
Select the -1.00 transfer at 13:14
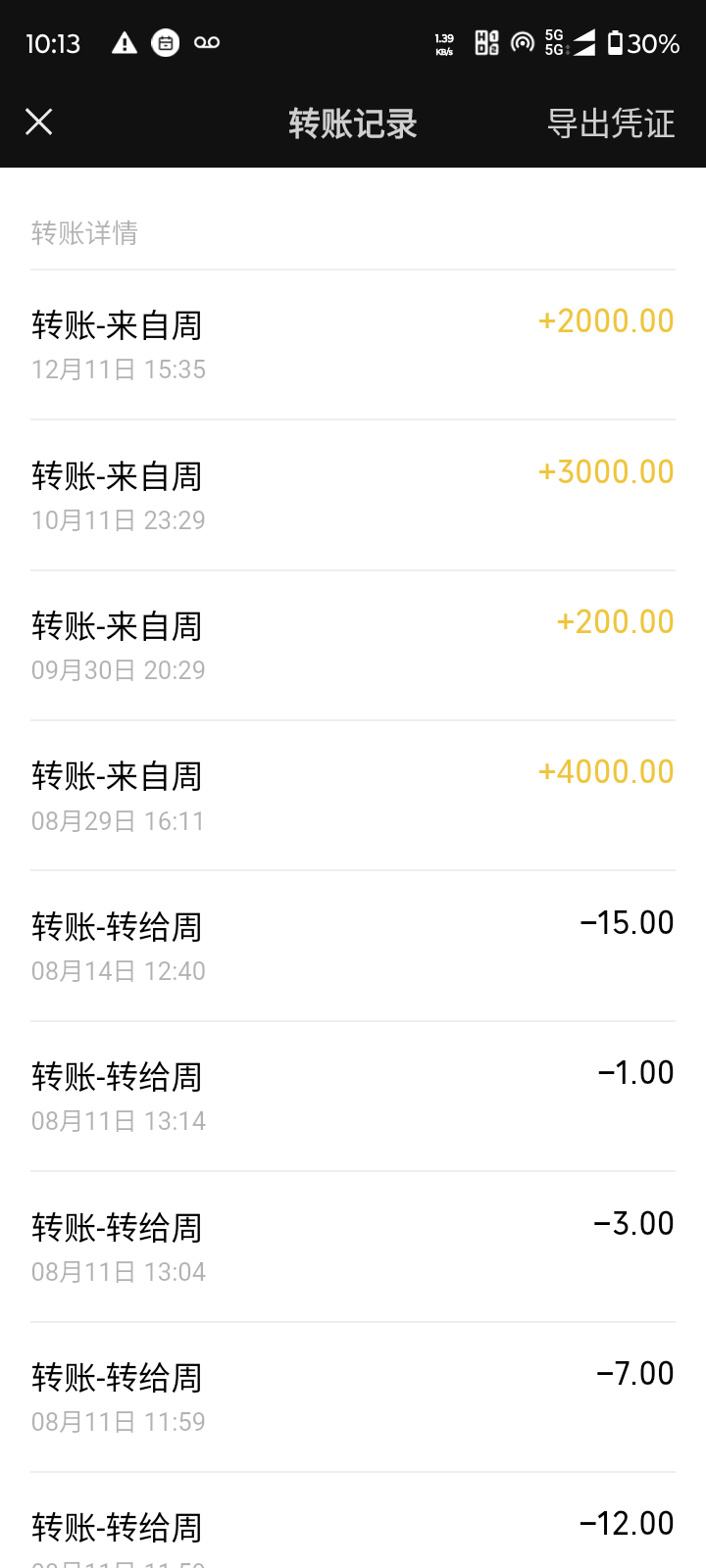[353, 1097]
